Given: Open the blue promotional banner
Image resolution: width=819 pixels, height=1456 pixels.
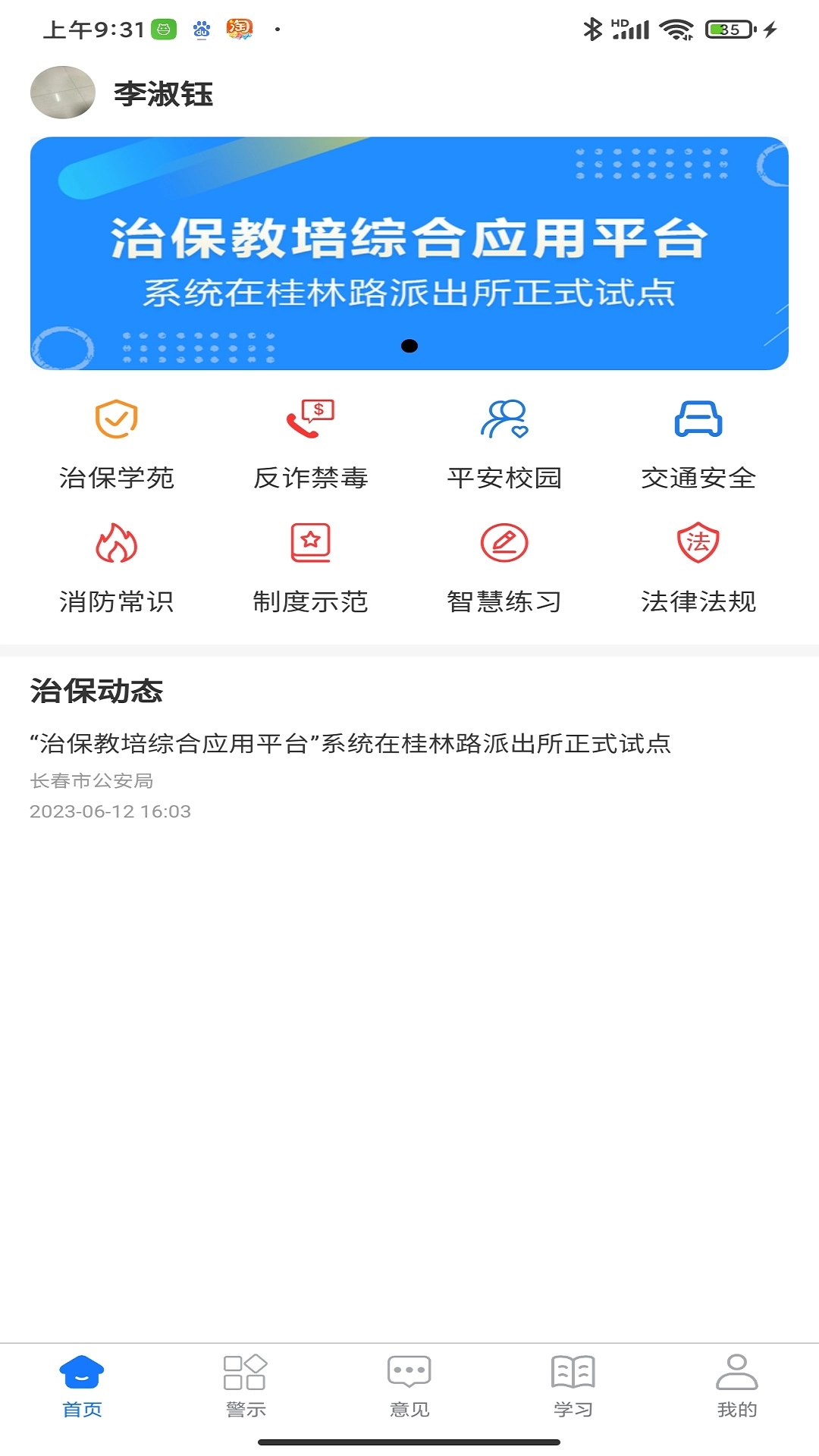Looking at the screenshot, I should coord(409,253).
